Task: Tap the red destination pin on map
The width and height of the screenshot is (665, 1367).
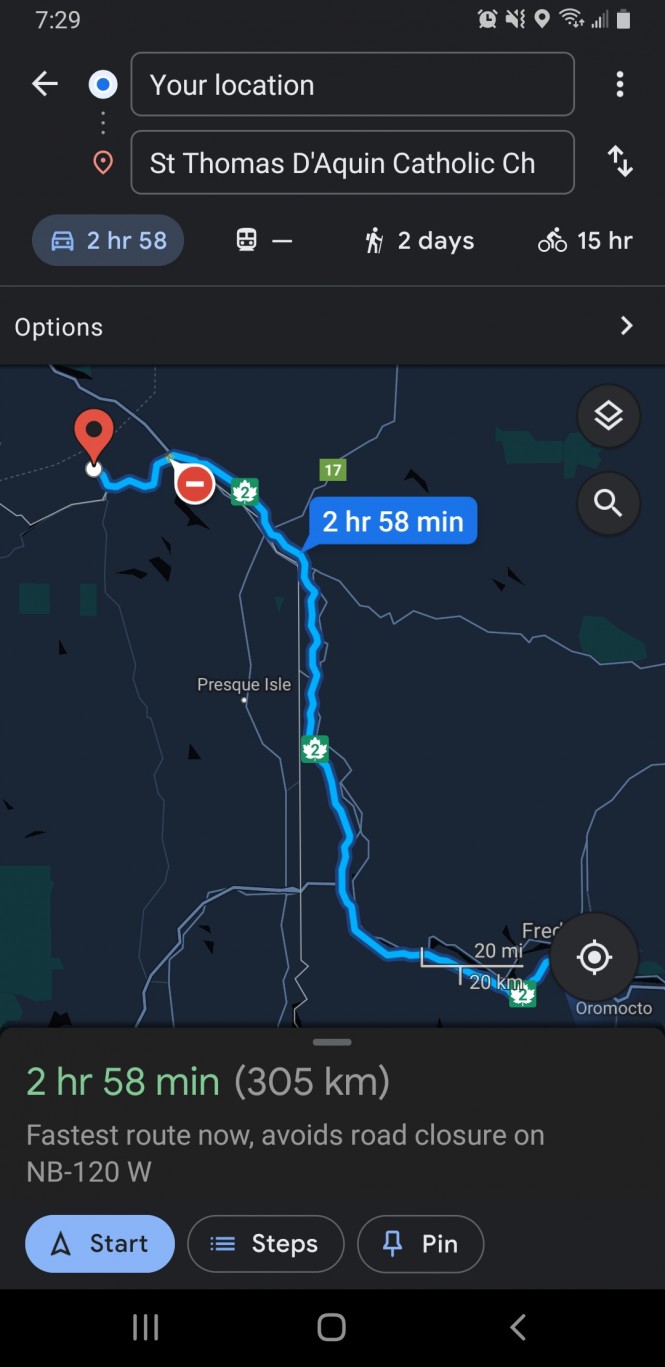Action: [x=94, y=435]
